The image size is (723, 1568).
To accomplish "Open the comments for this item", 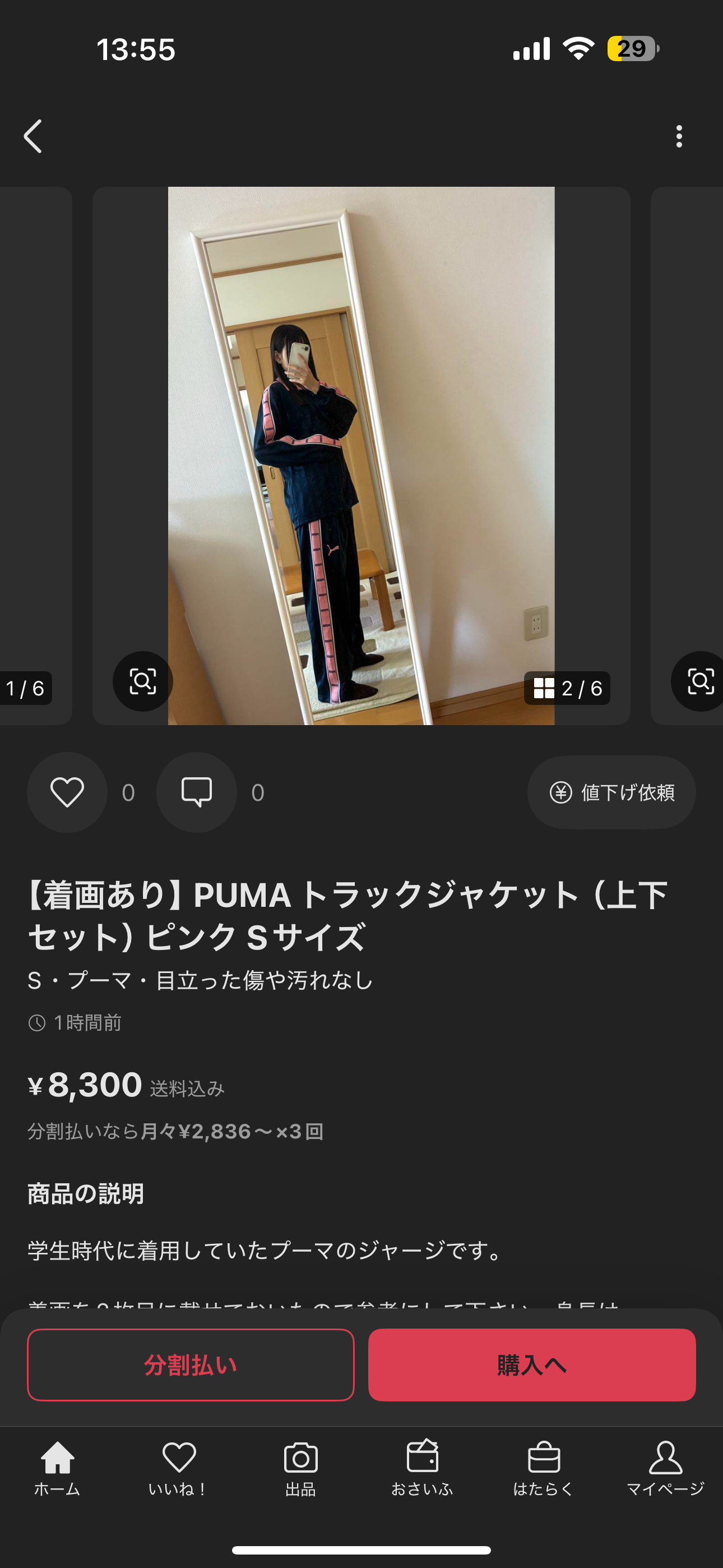I will 197,792.
